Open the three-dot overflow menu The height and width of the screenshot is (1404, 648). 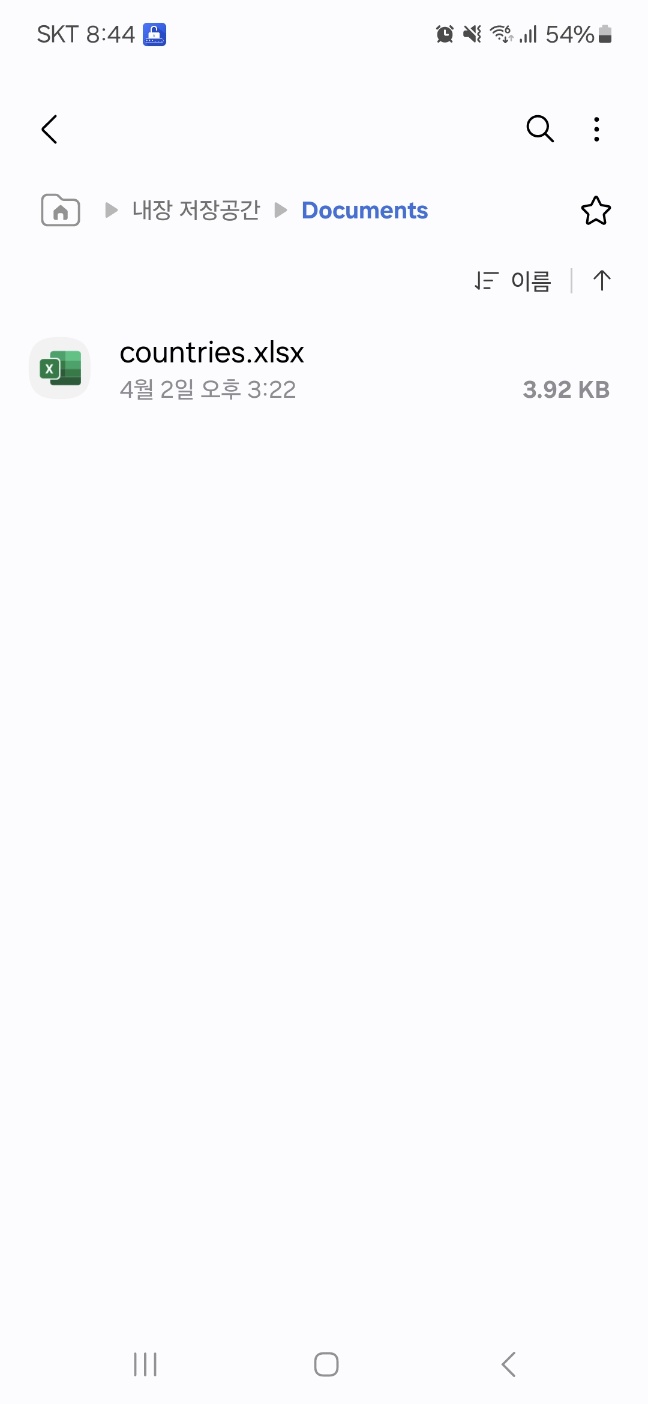(x=596, y=129)
